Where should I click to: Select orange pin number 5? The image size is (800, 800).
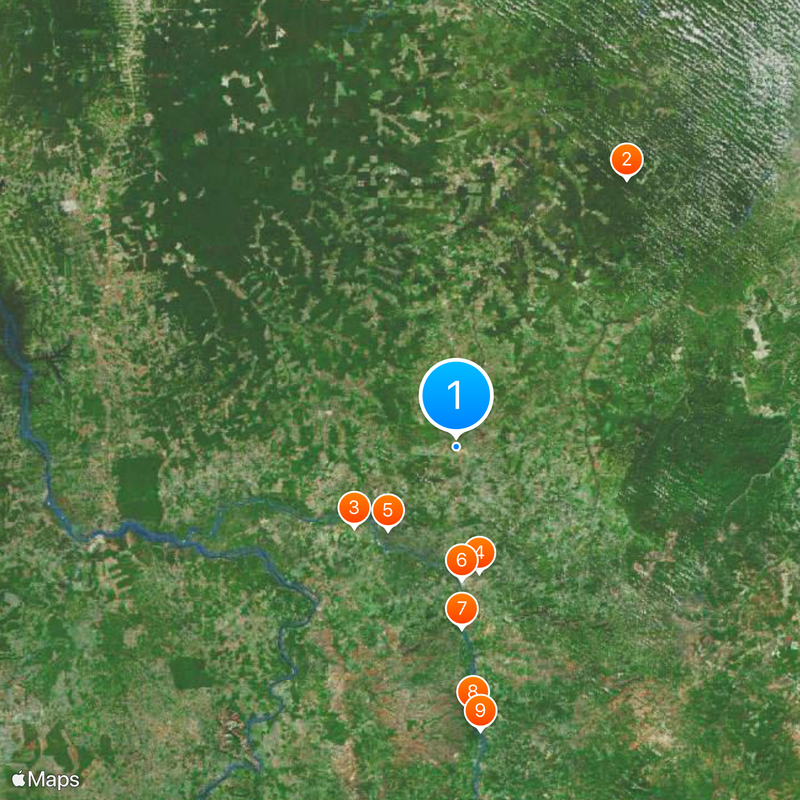point(388,510)
